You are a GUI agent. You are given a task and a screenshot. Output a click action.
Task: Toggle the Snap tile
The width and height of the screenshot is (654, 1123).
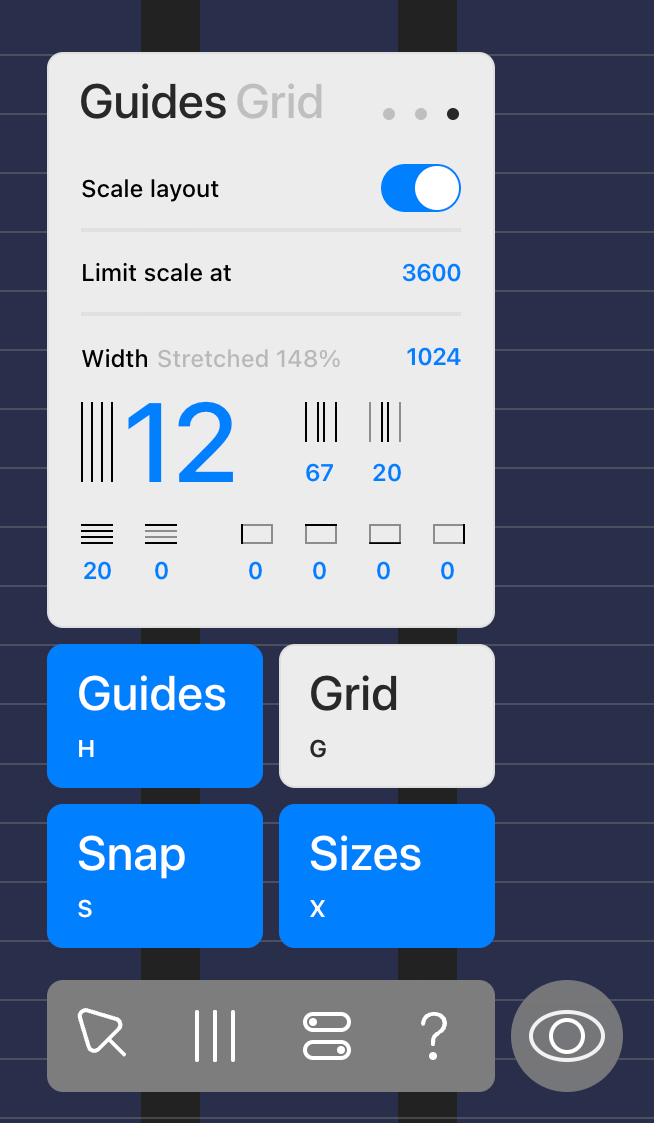click(x=155, y=876)
